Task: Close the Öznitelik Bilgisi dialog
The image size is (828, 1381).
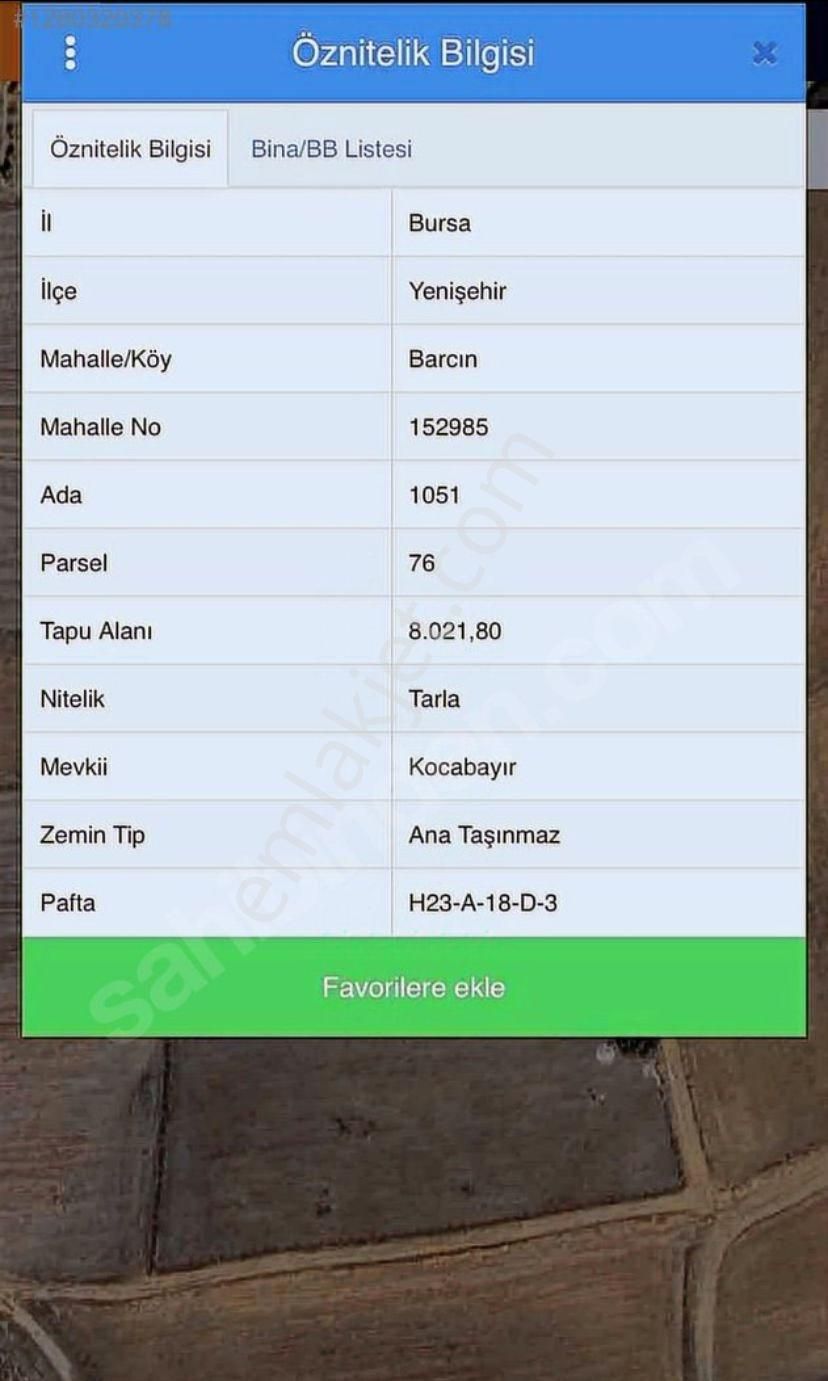Action: click(x=764, y=53)
